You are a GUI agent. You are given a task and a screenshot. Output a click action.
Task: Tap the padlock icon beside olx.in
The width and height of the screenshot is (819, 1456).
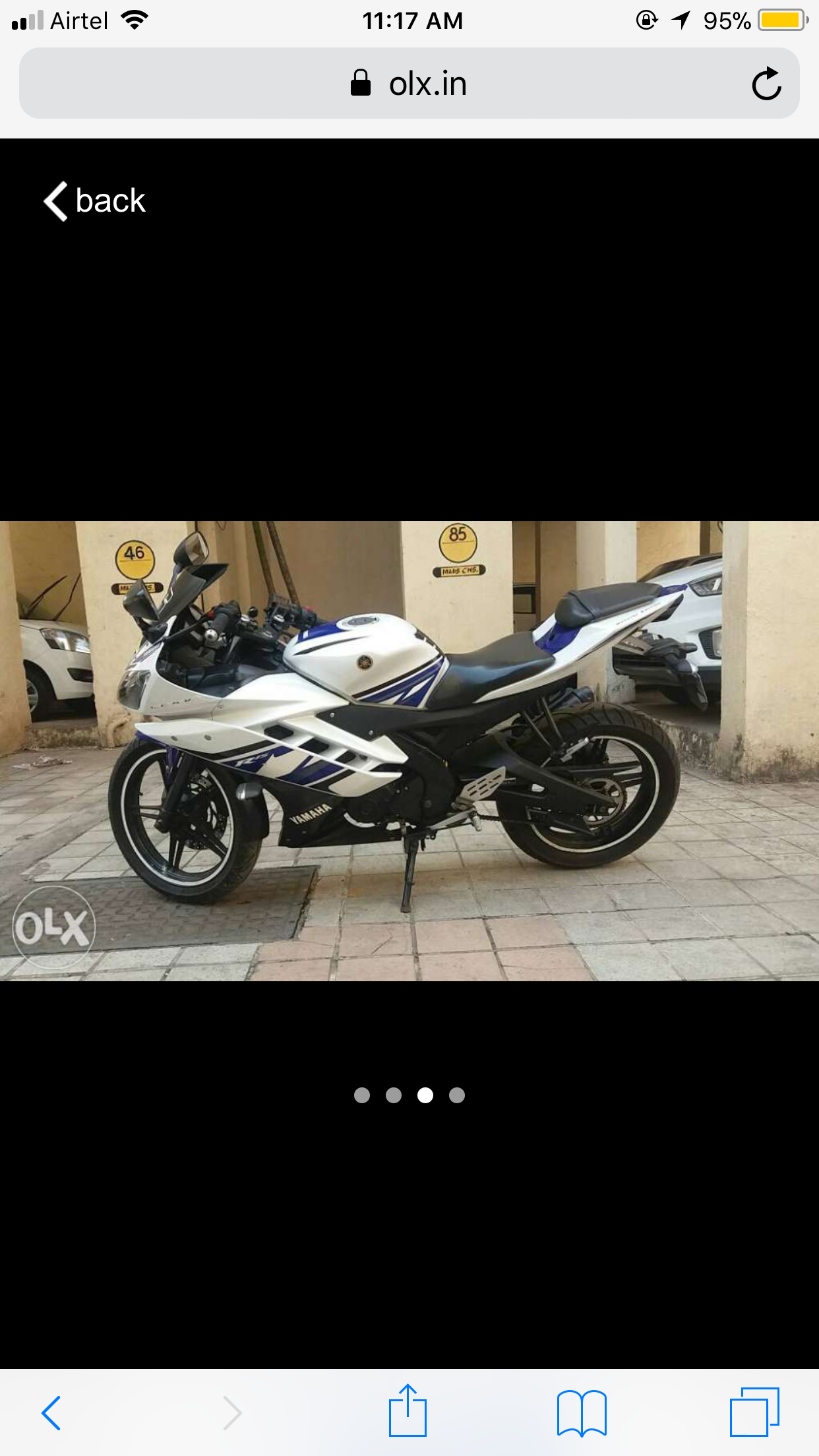pyautogui.click(x=361, y=83)
